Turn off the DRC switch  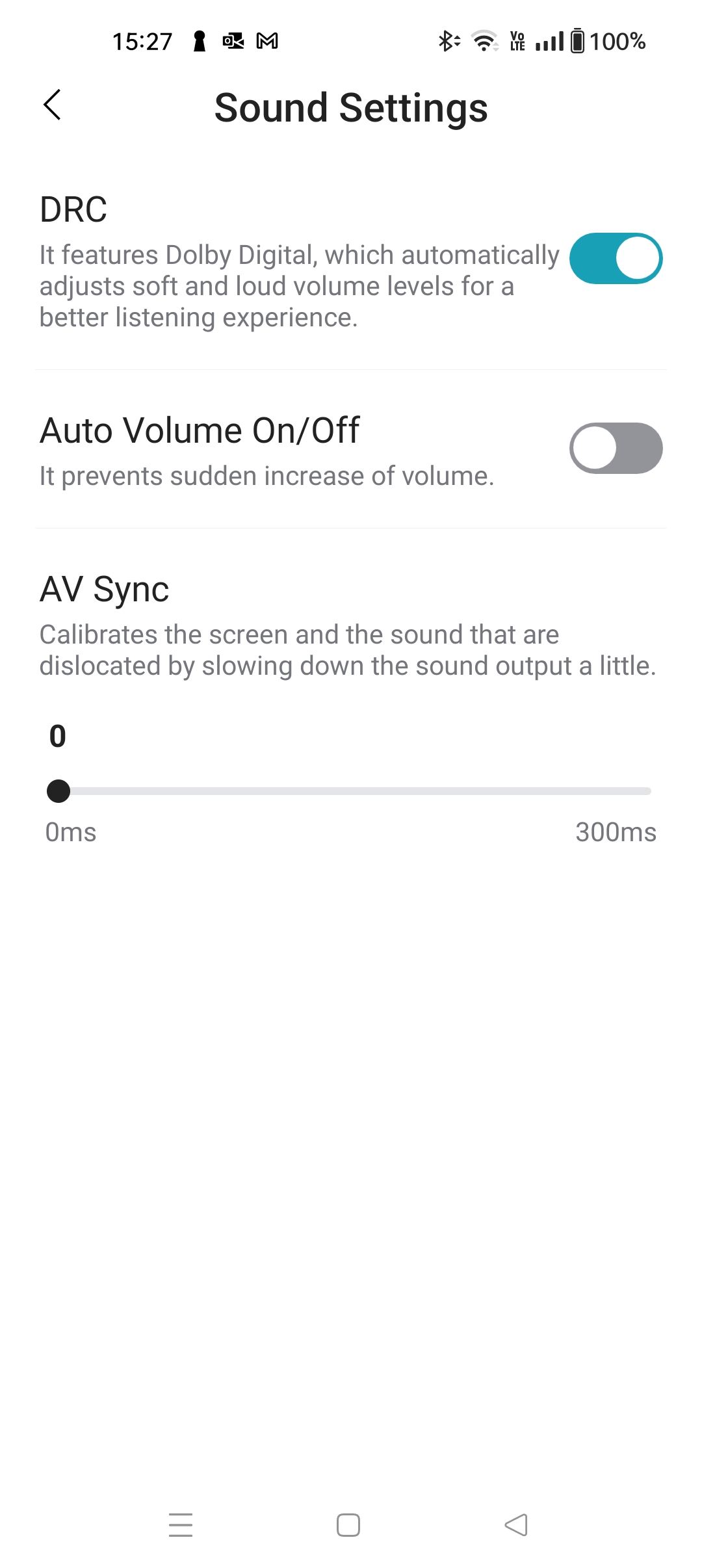pyautogui.click(x=616, y=259)
